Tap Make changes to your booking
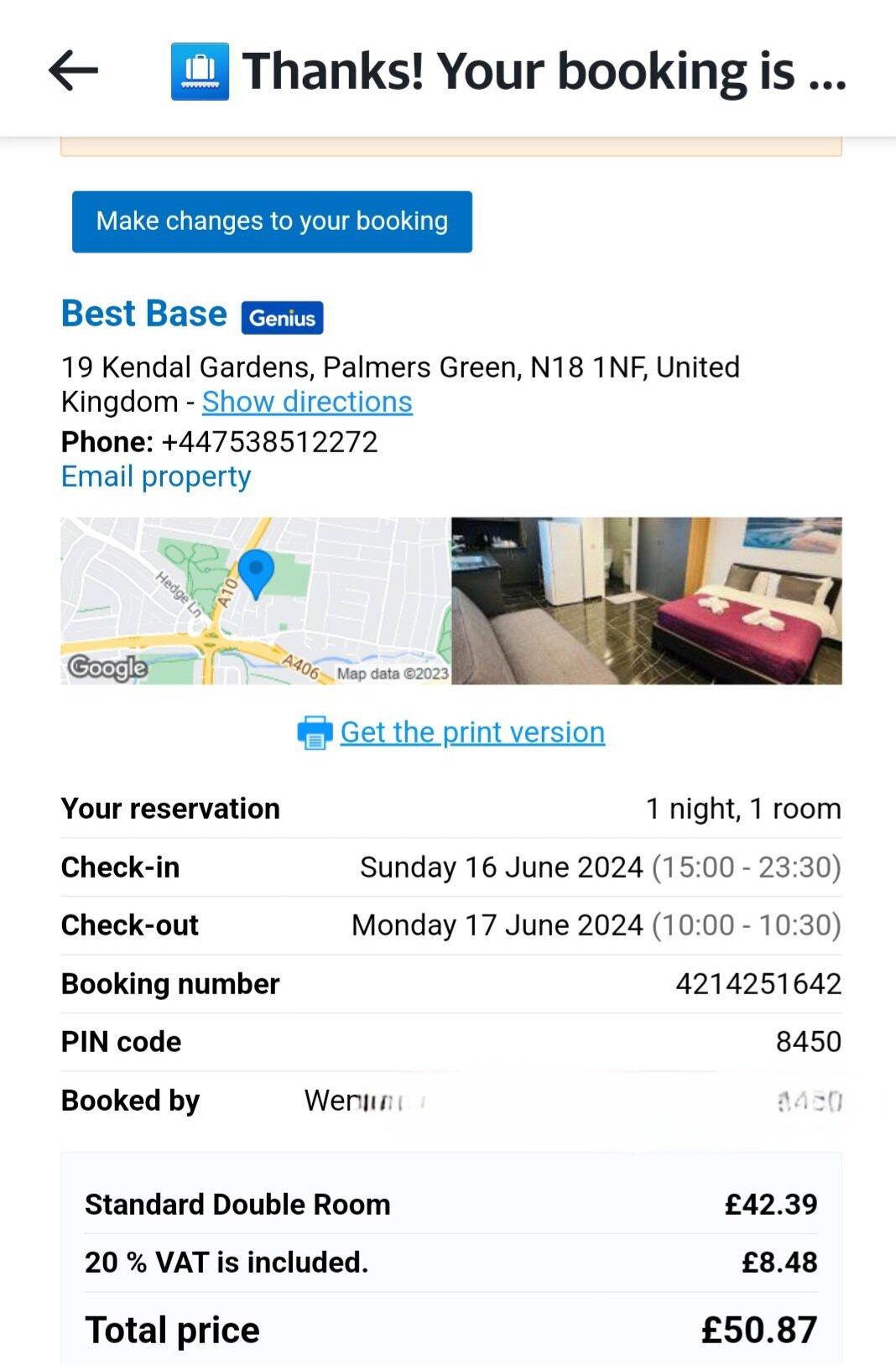896x1365 pixels. click(272, 221)
